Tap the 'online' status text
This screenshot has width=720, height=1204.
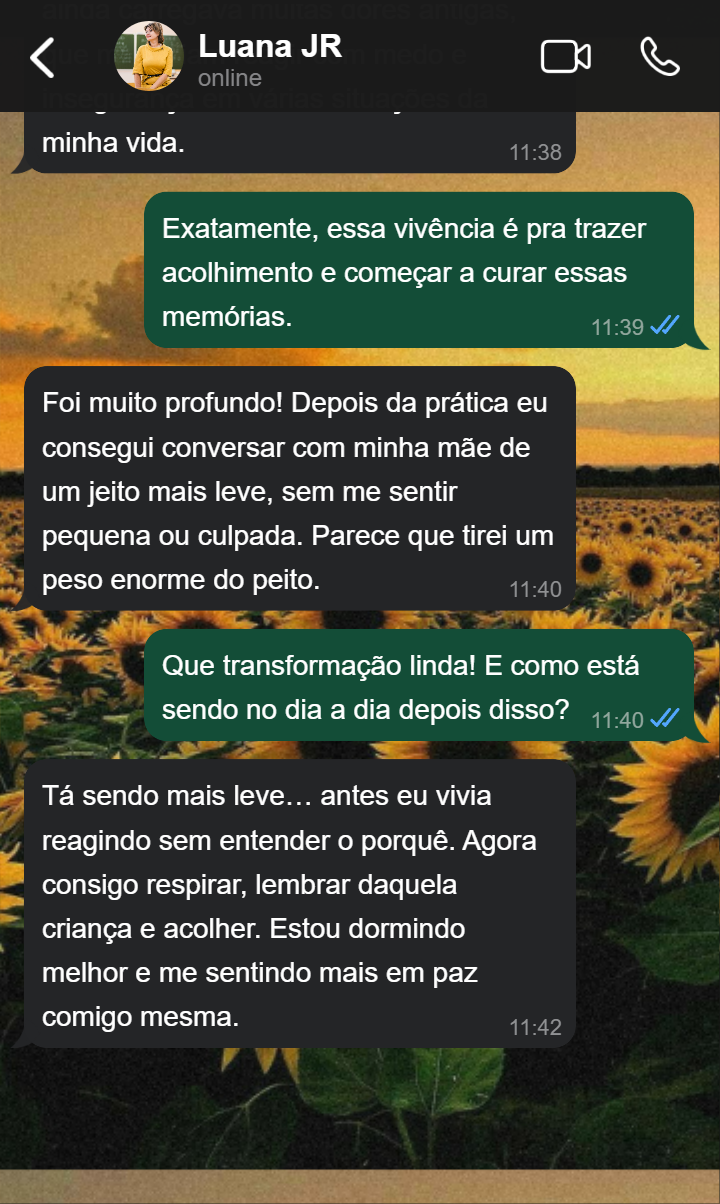(x=229, y=76)
